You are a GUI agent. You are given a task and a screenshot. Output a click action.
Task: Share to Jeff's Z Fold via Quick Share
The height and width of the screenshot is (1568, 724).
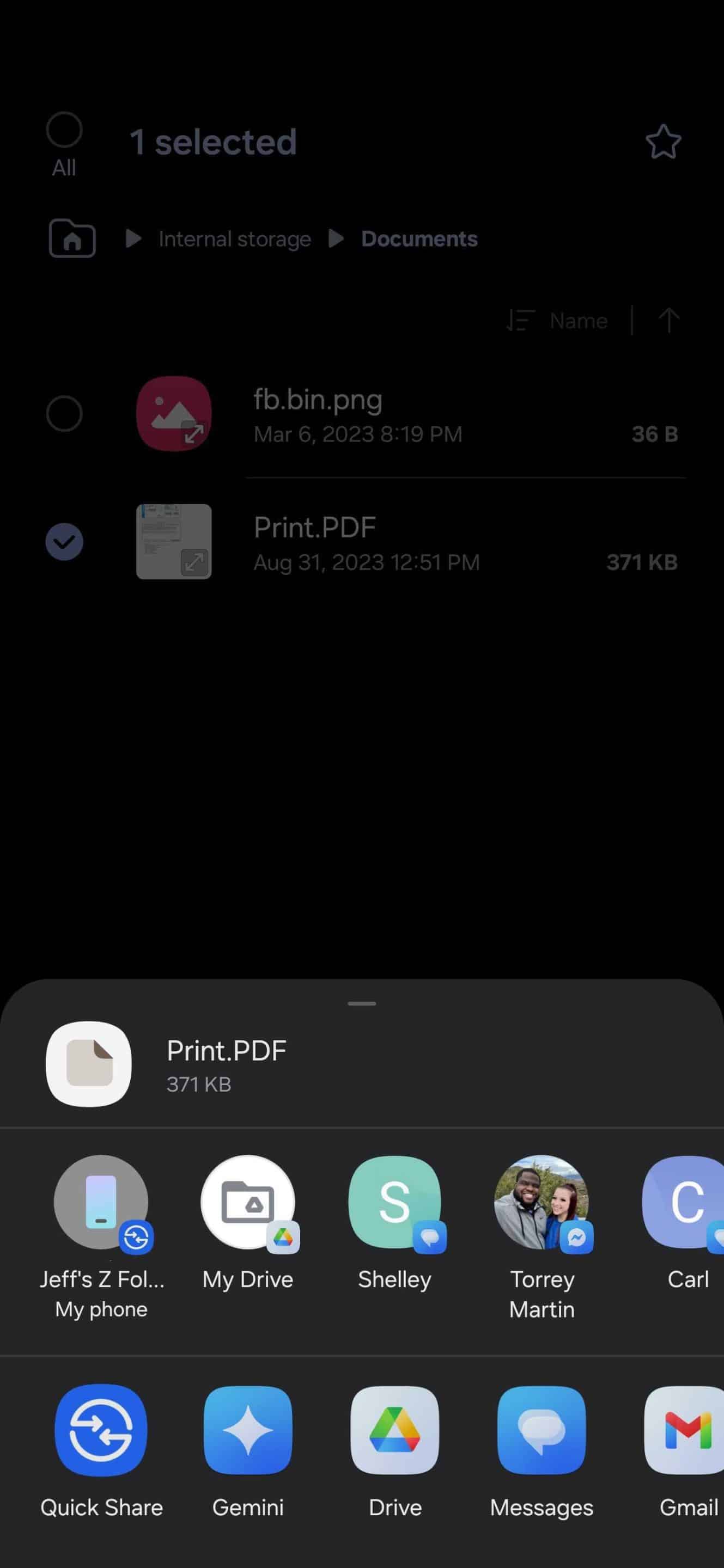coord(101,1202)
